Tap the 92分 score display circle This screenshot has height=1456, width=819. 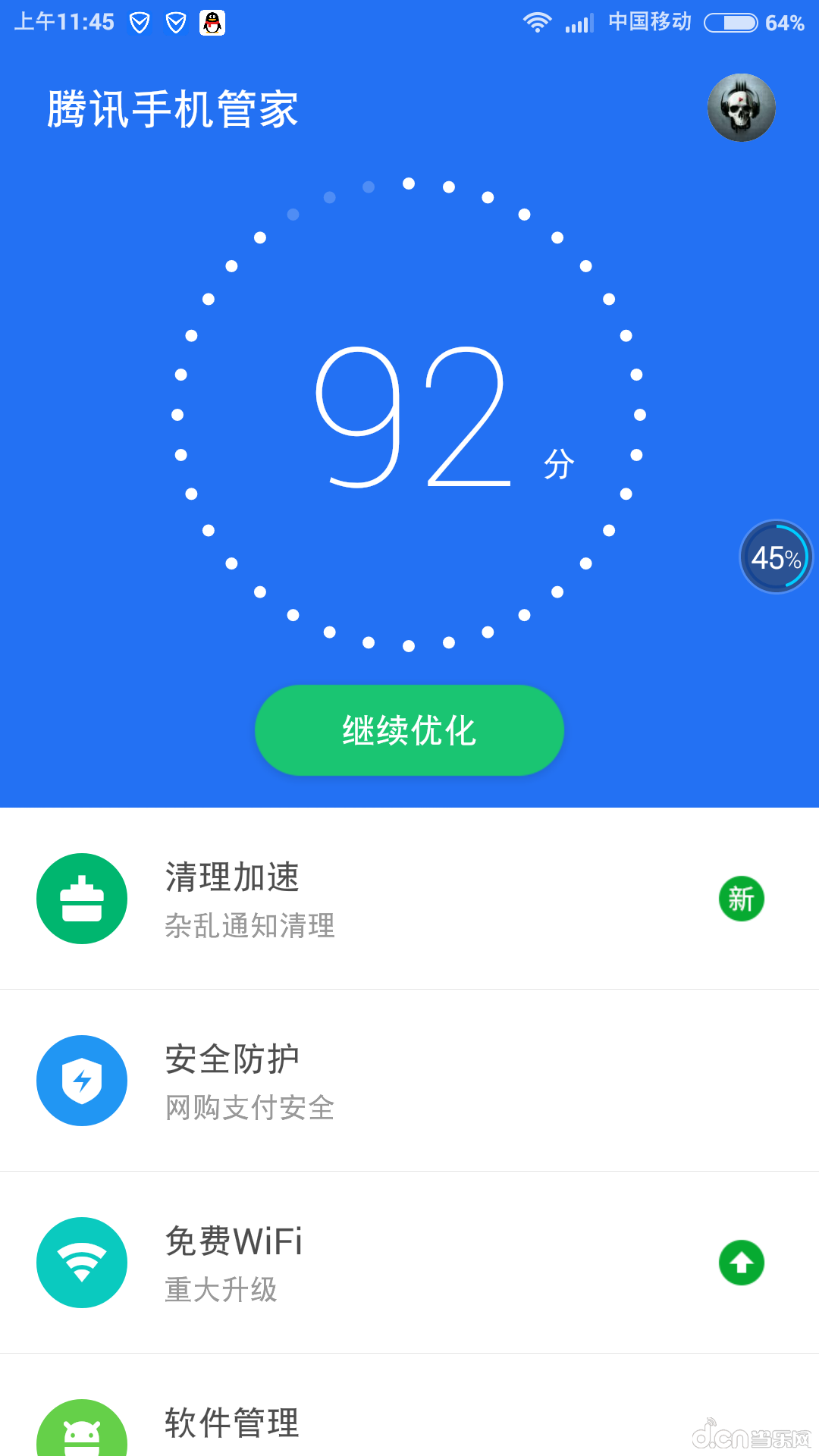[409, 413]
